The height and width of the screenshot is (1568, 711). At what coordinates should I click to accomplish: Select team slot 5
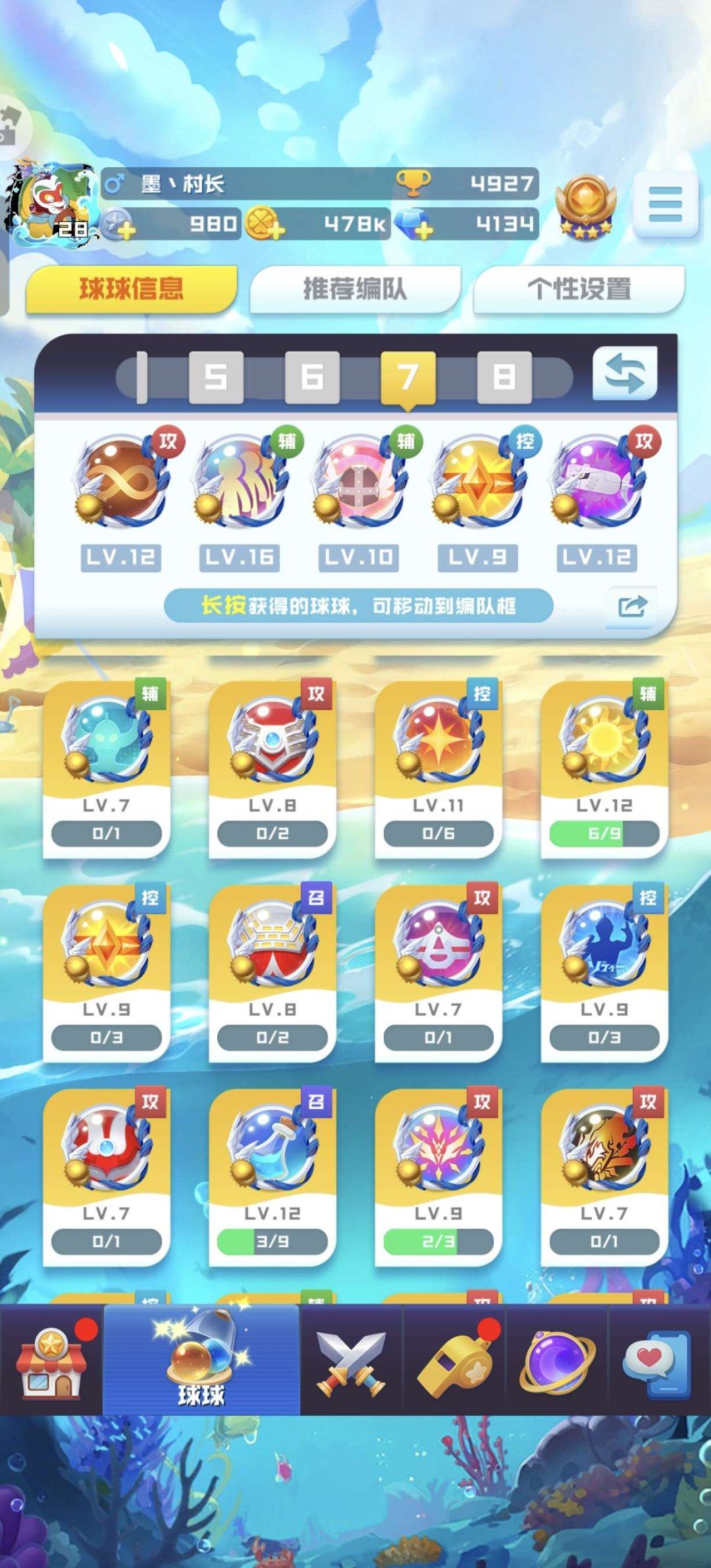(216, 377)
